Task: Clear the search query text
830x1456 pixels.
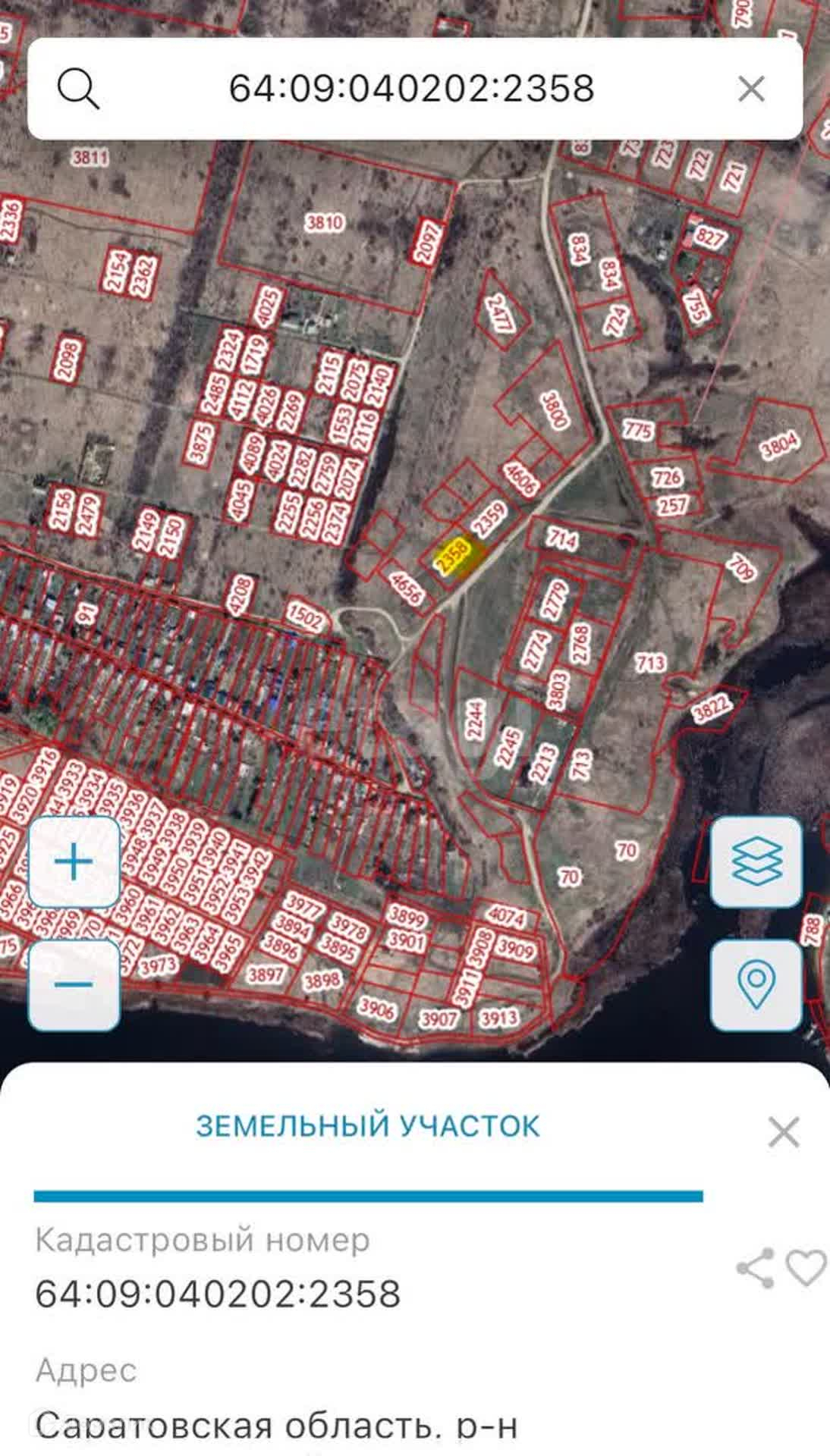Action: [751, 89]
